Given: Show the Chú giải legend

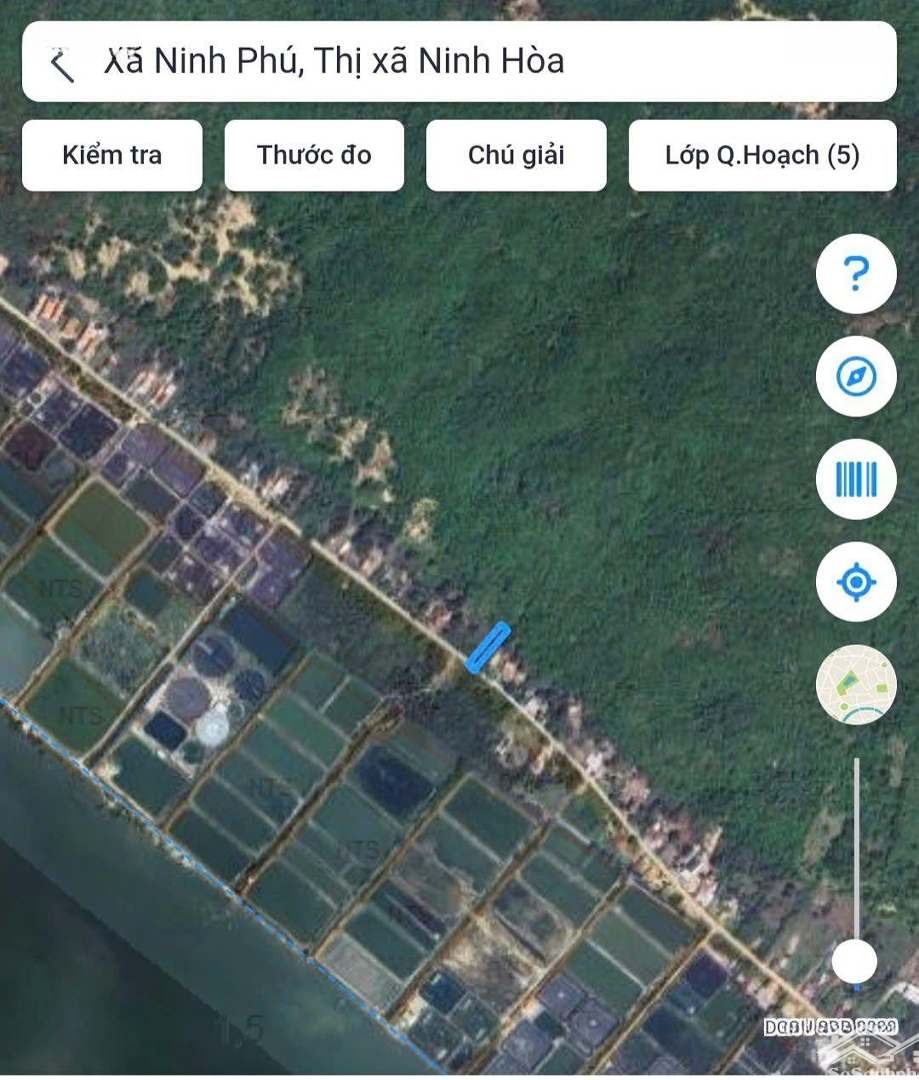Looking at the screenshot, I should pos(516,155).
